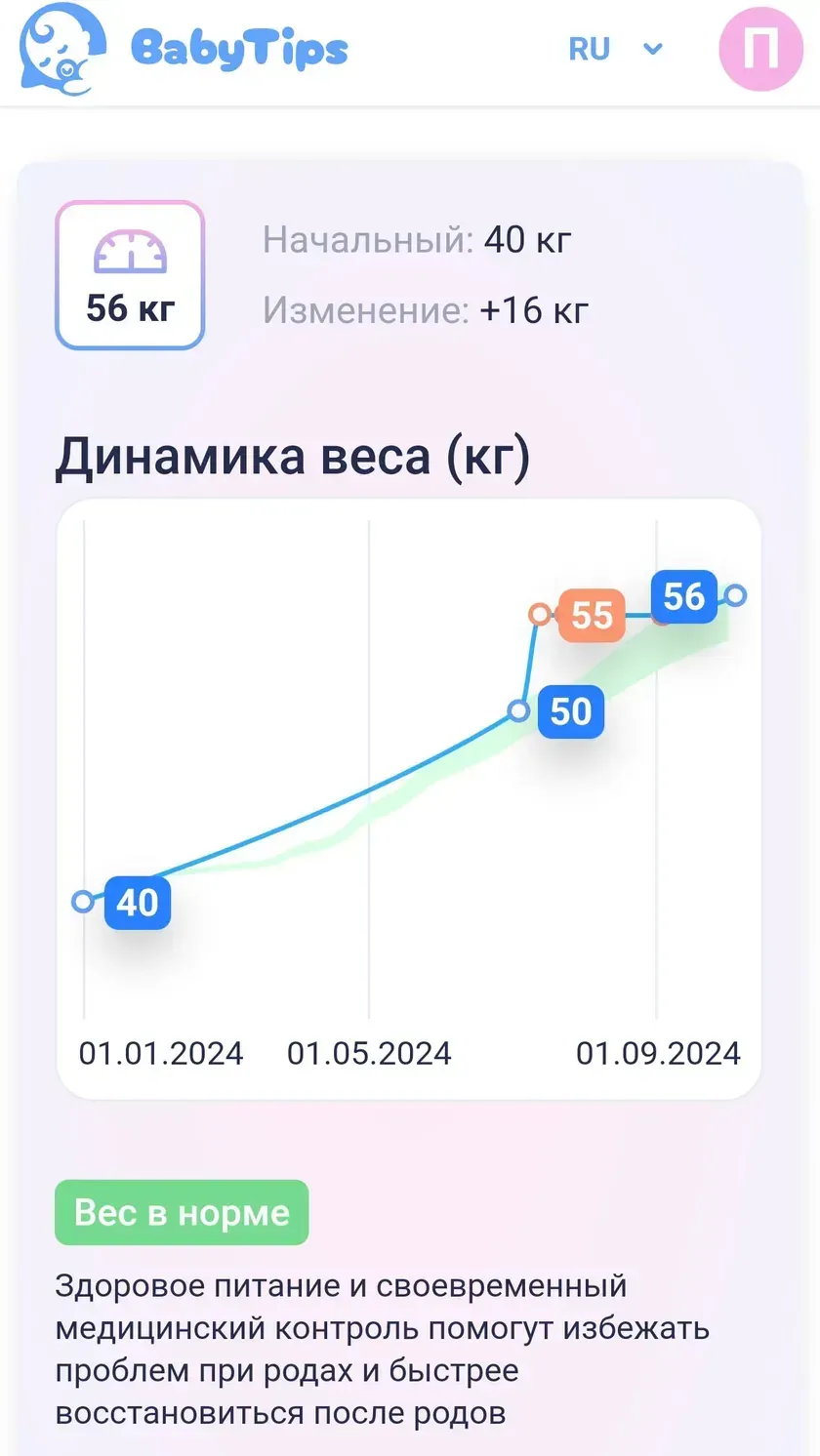Image resolution: width=820 pixels, height=1456 pixels.
Task: Click the 40 kg starting point marker
Action: 82,902
